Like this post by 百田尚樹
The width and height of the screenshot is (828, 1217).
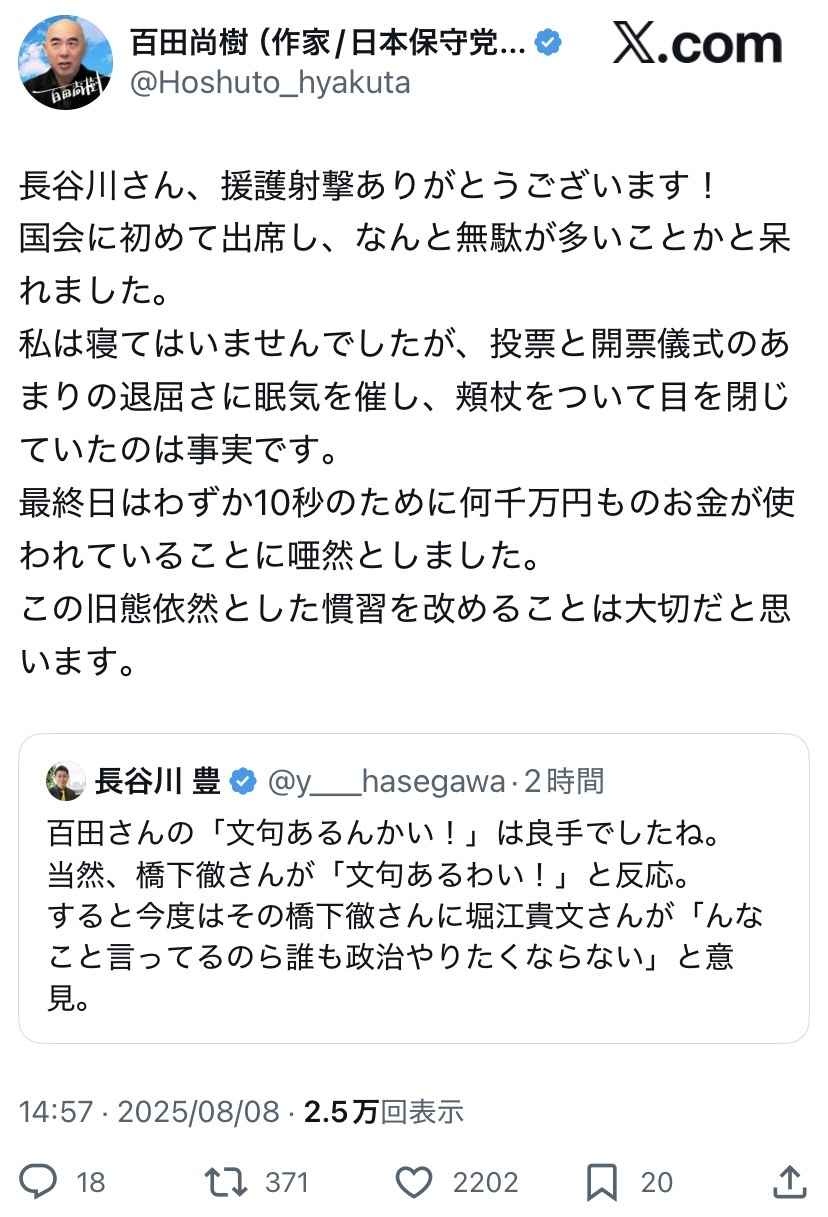413,1182
